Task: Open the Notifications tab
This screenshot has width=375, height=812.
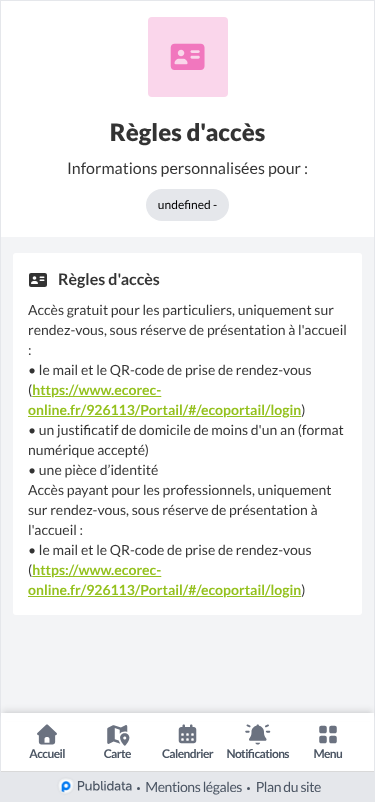Action: click(258, 742)
